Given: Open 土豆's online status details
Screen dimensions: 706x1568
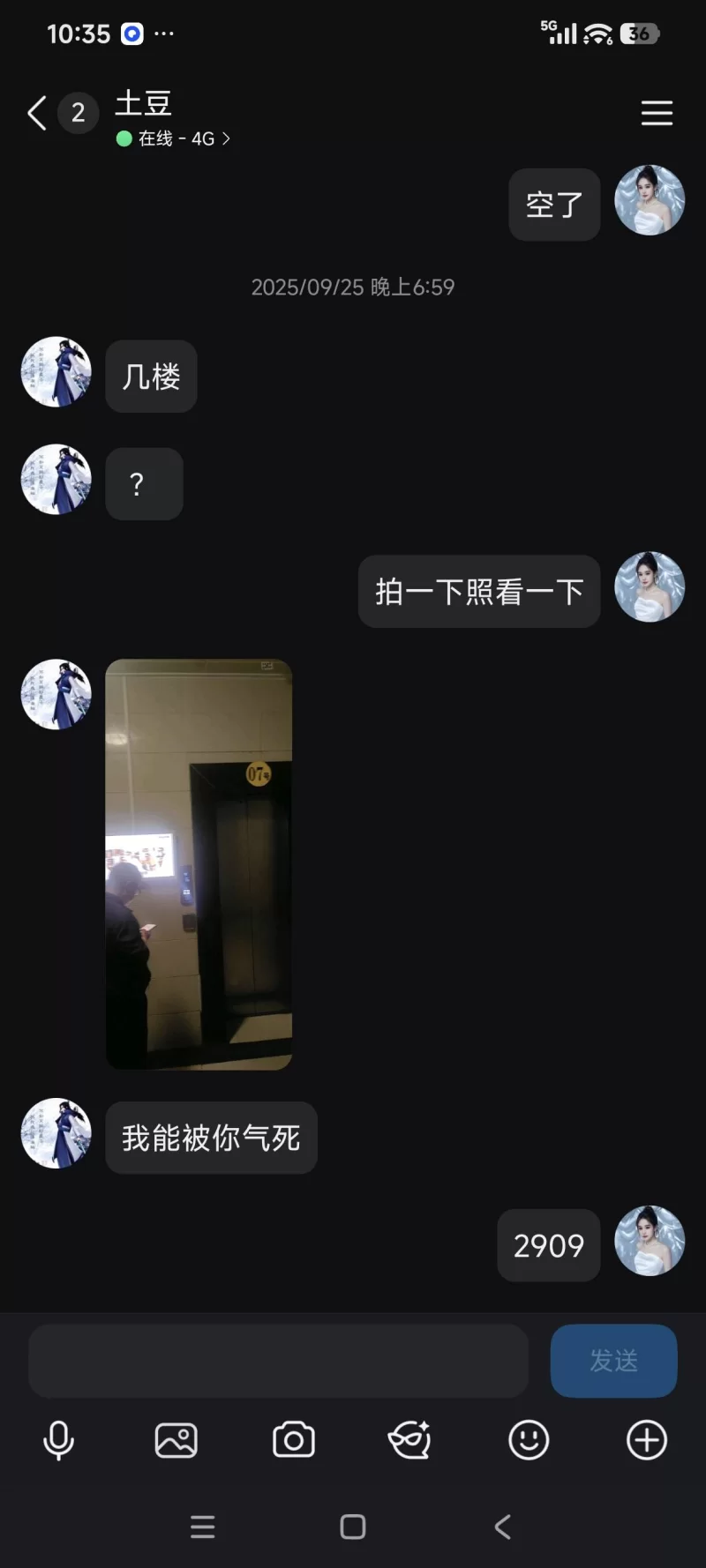Looking at the screenshot, I should [174, 138].
